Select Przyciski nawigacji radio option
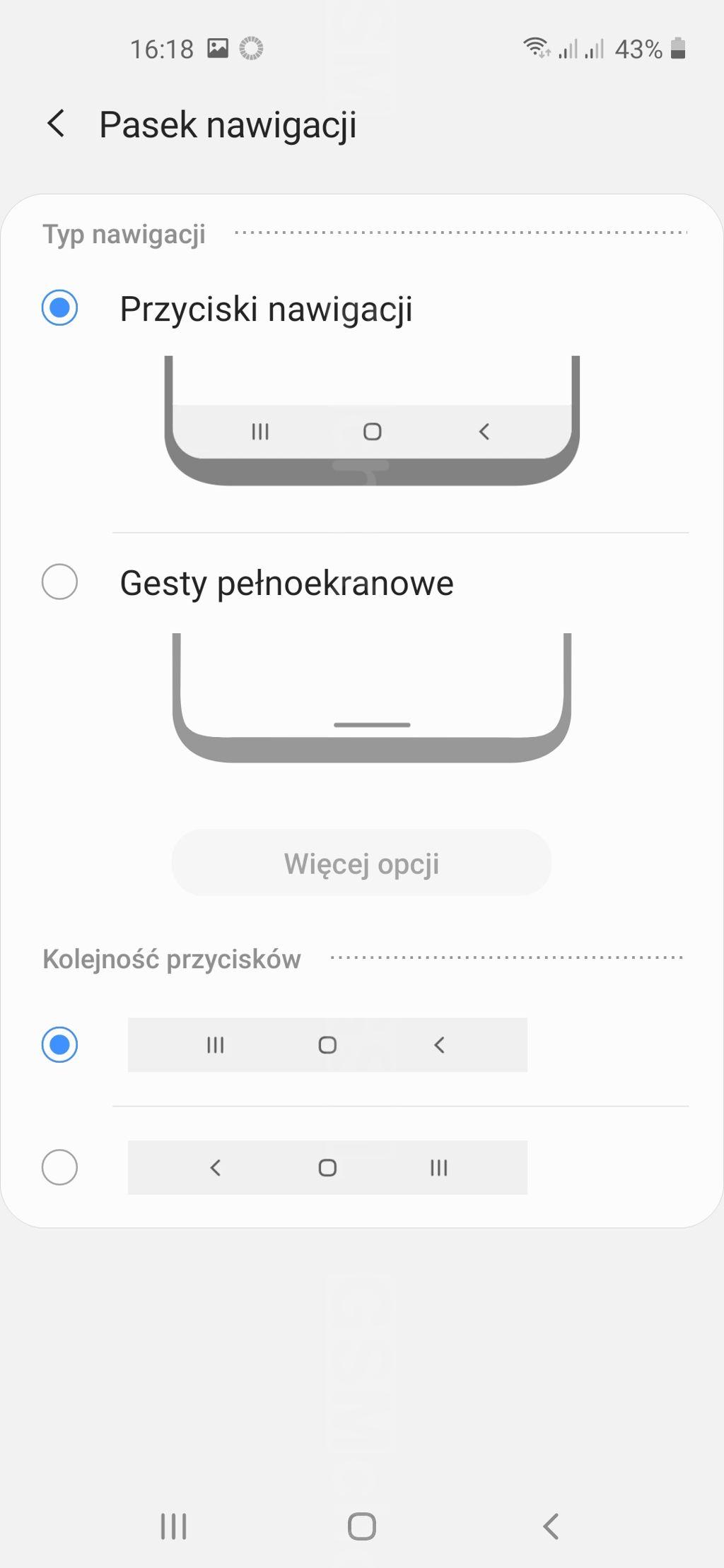724x1568 pixels. (x=59, y=308)
